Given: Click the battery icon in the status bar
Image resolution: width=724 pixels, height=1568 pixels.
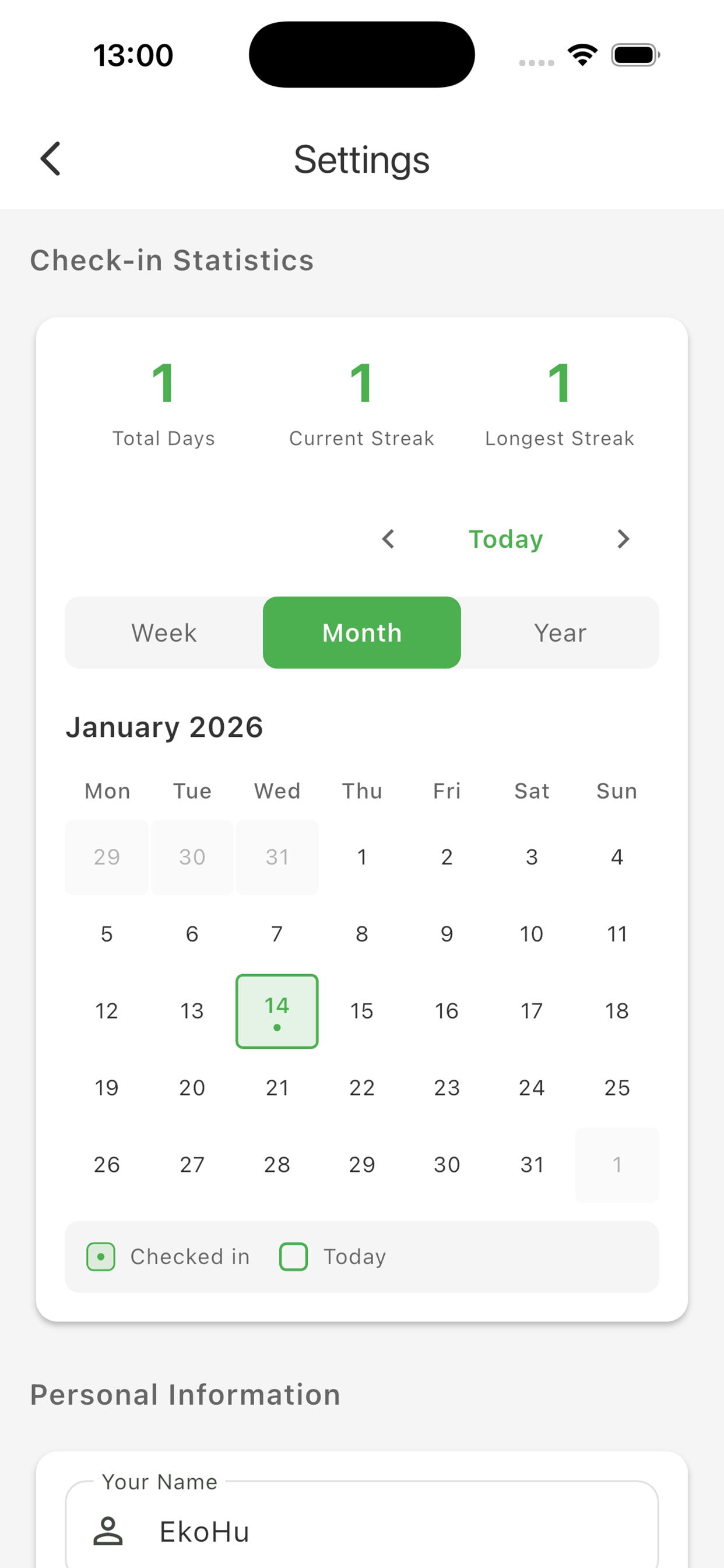Looking at the screenshot, I should (633, 54).
